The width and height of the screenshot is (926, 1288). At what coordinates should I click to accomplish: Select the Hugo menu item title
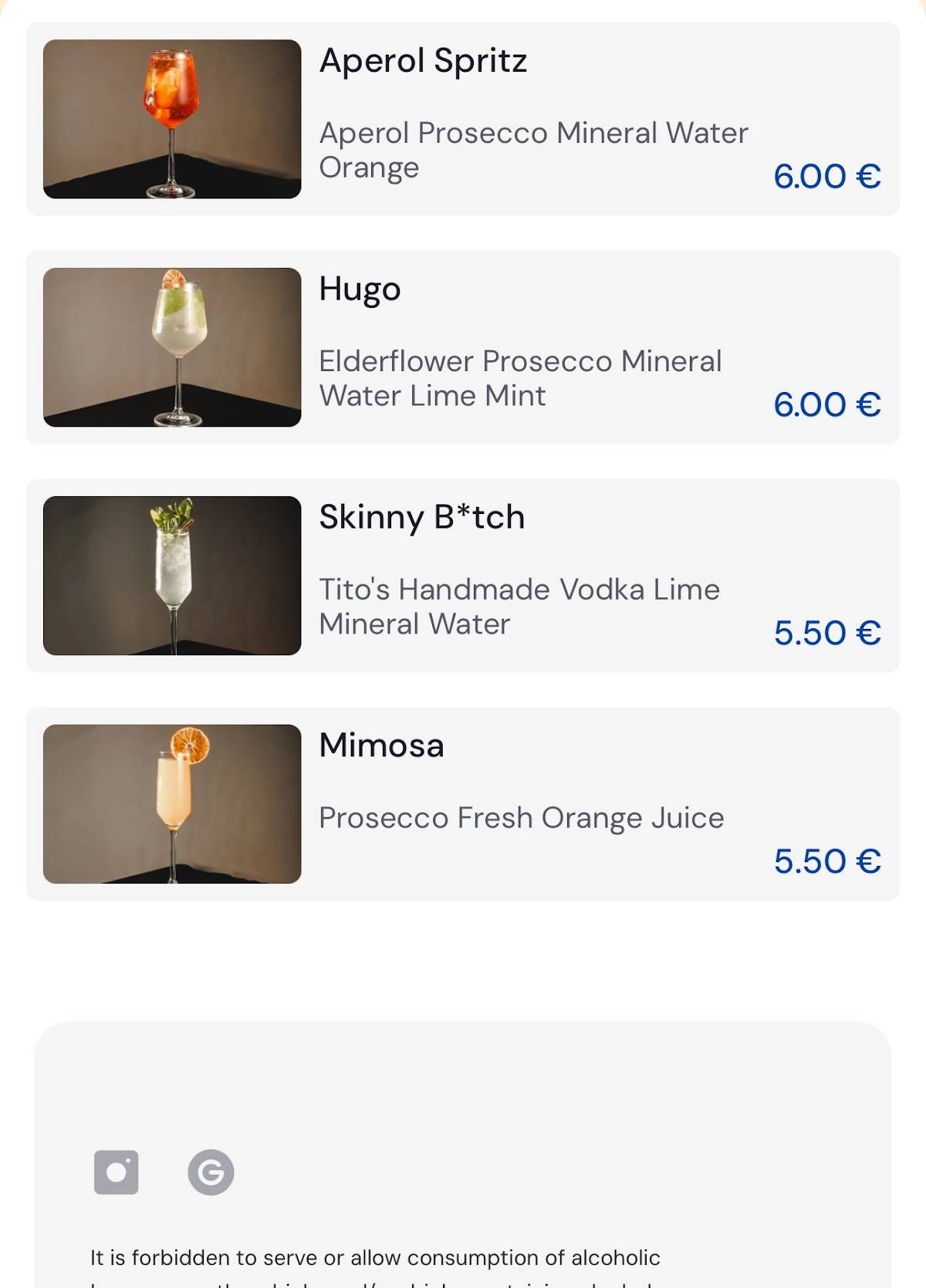360,289
